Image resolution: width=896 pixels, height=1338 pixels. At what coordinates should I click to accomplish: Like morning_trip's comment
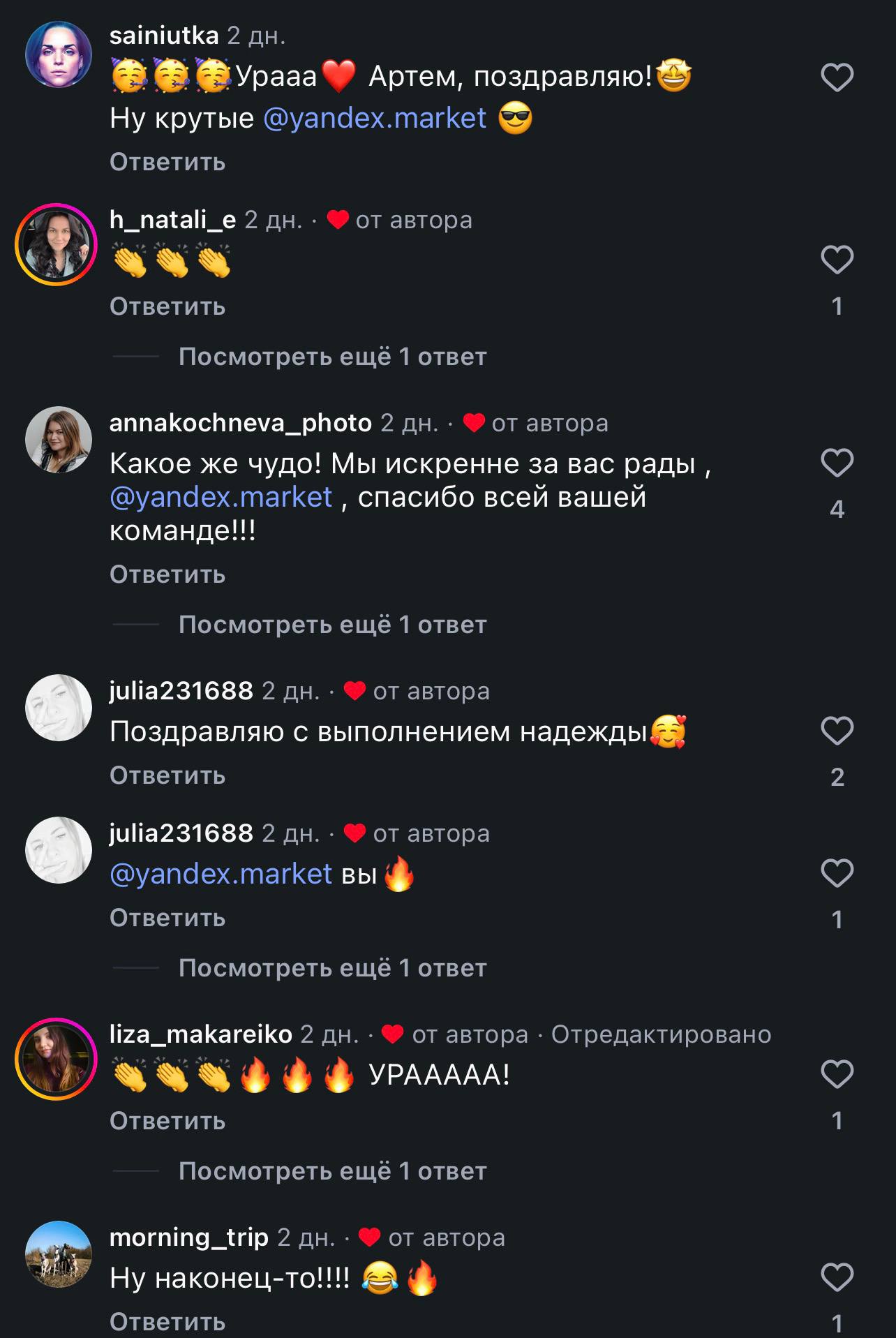point(837,1277)
